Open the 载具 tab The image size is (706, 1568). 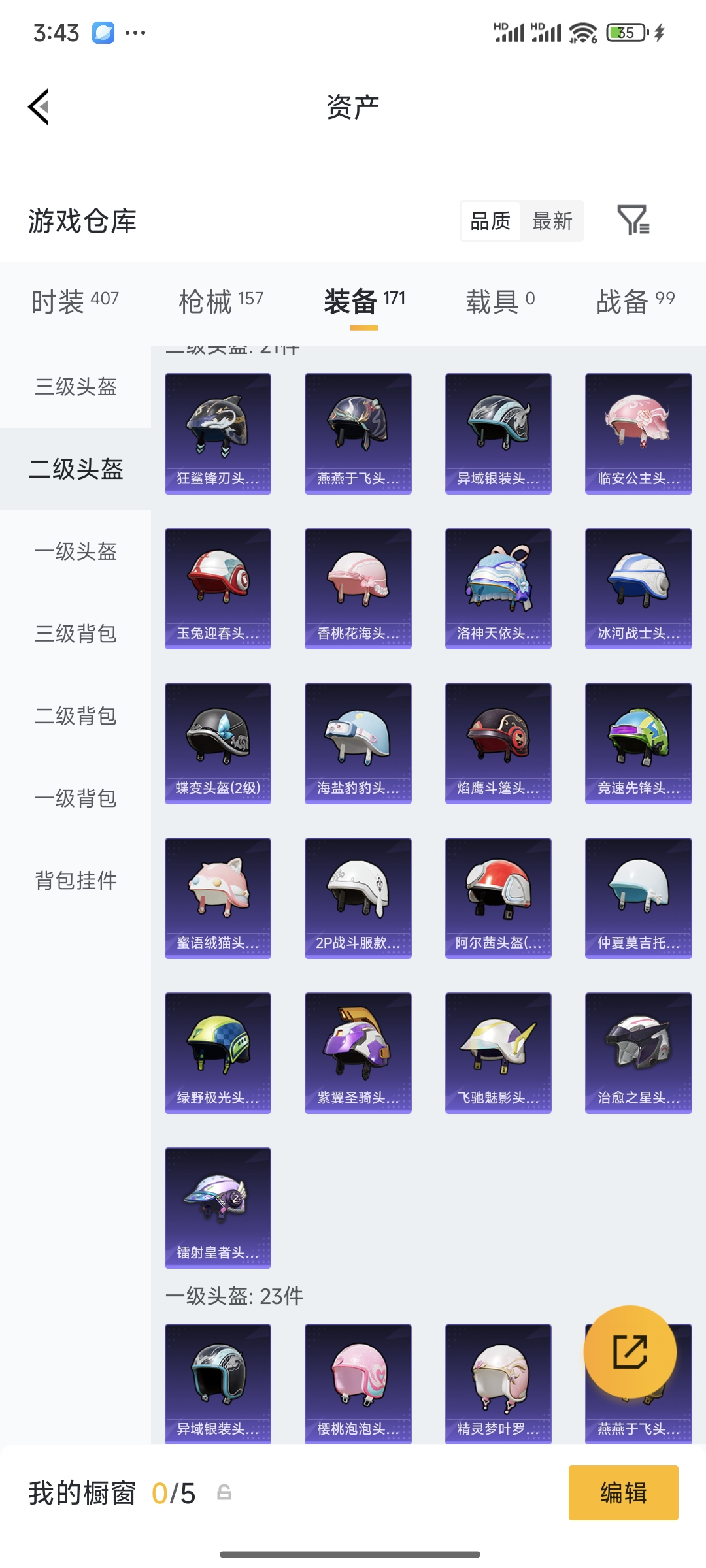pyautogui.click(x=500, y=301)
